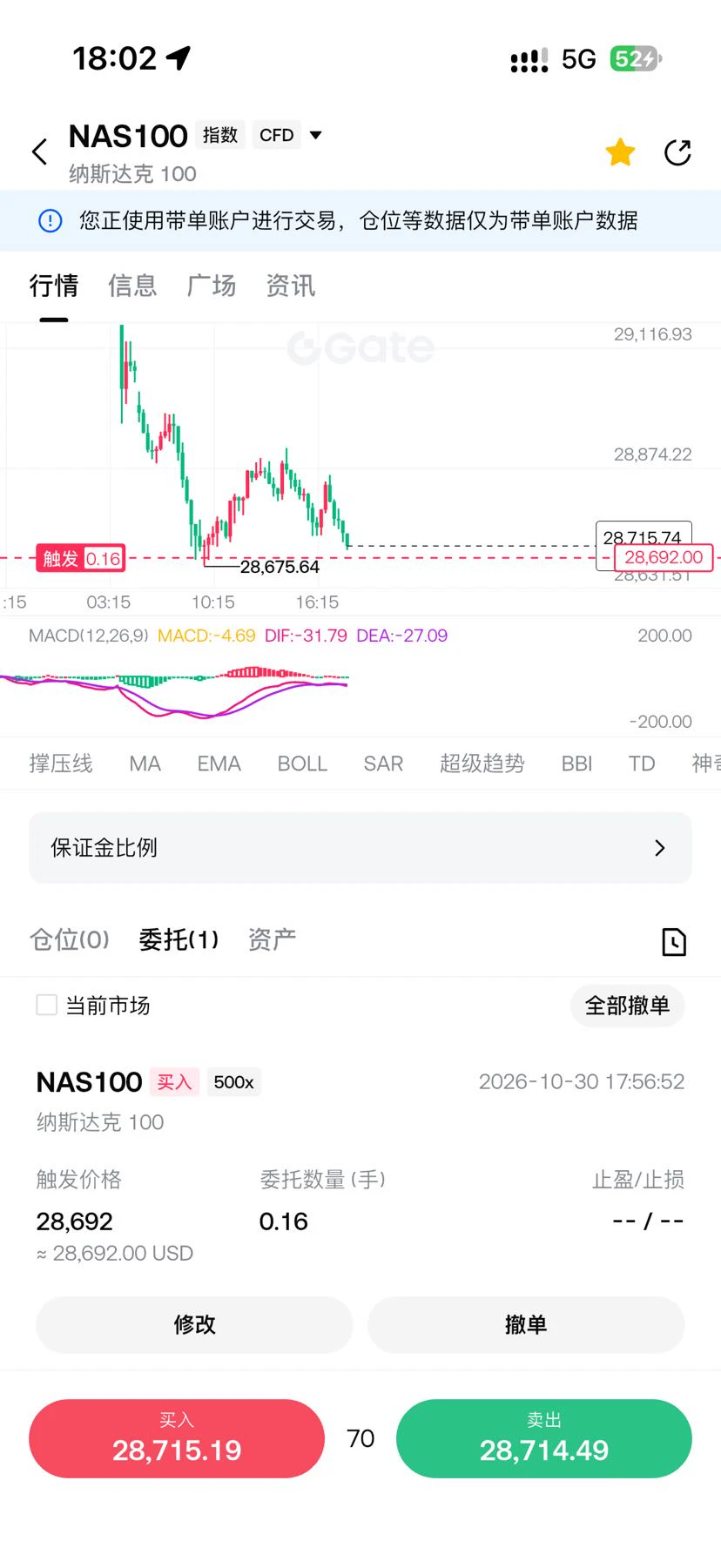Tick the 当前市场 checkbox
Viewport: 721px width, 1568px height.
(x=47, y=1006)
